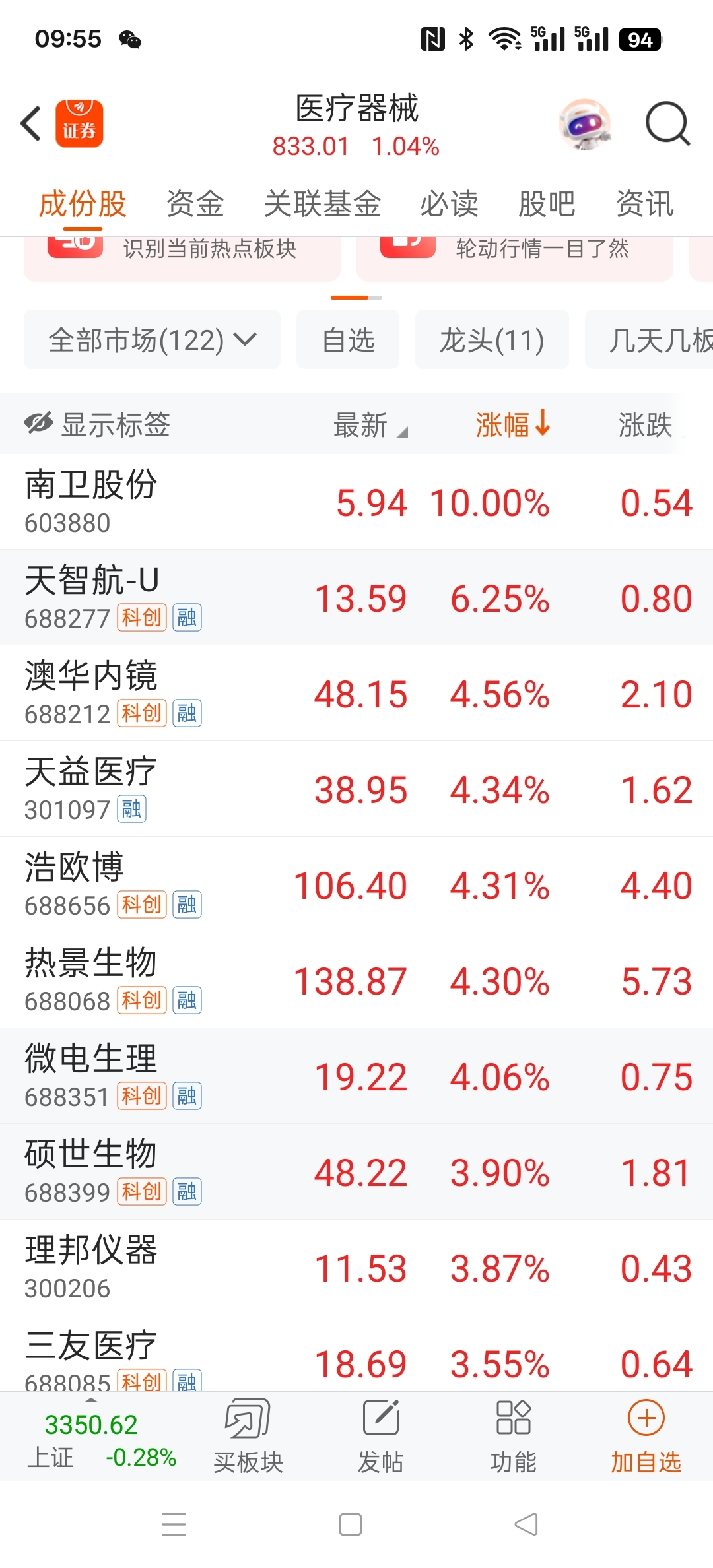713x1568 pixels.
Task: Expand the 全部市场(122) dropdown
Action: point(153,340)
